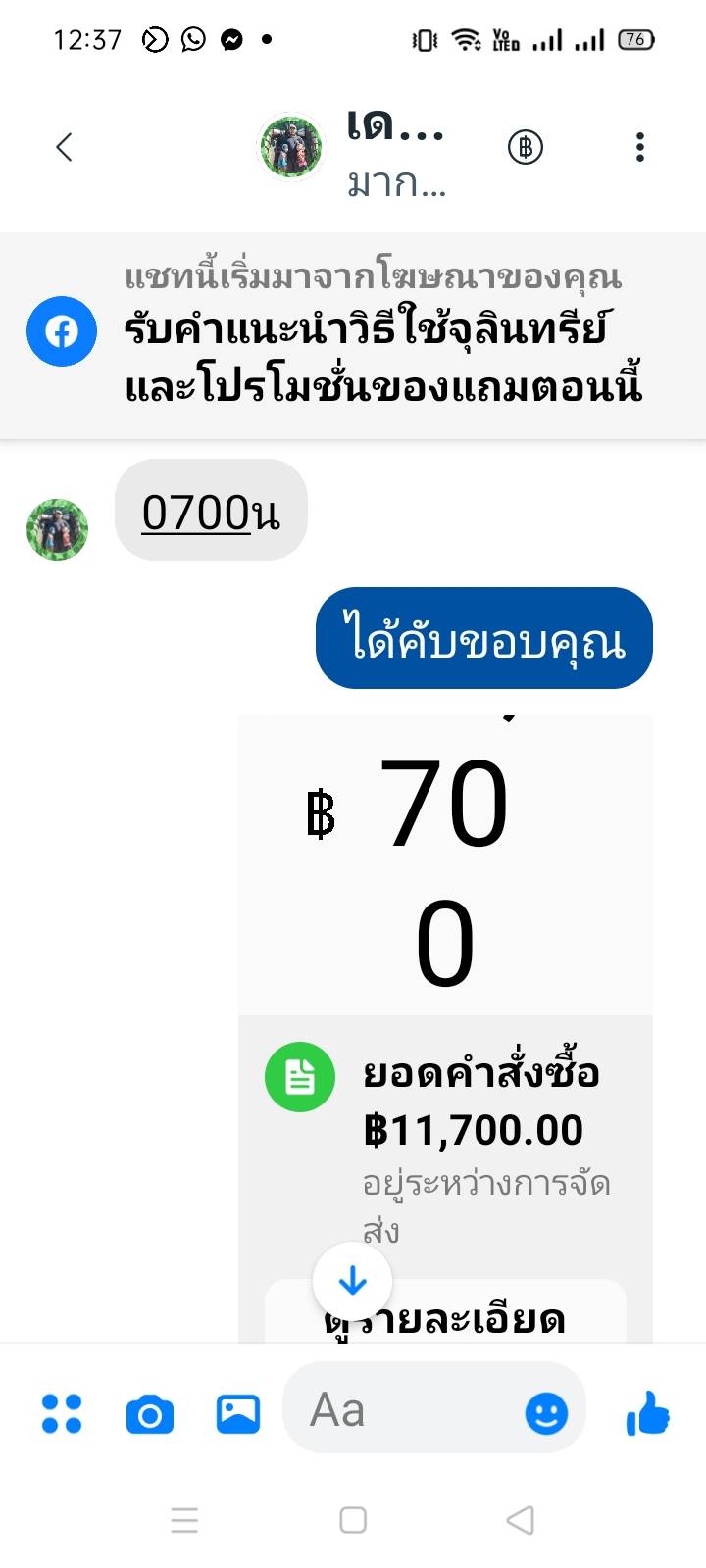Jump to latest message with down arrow

point(352,1280)
